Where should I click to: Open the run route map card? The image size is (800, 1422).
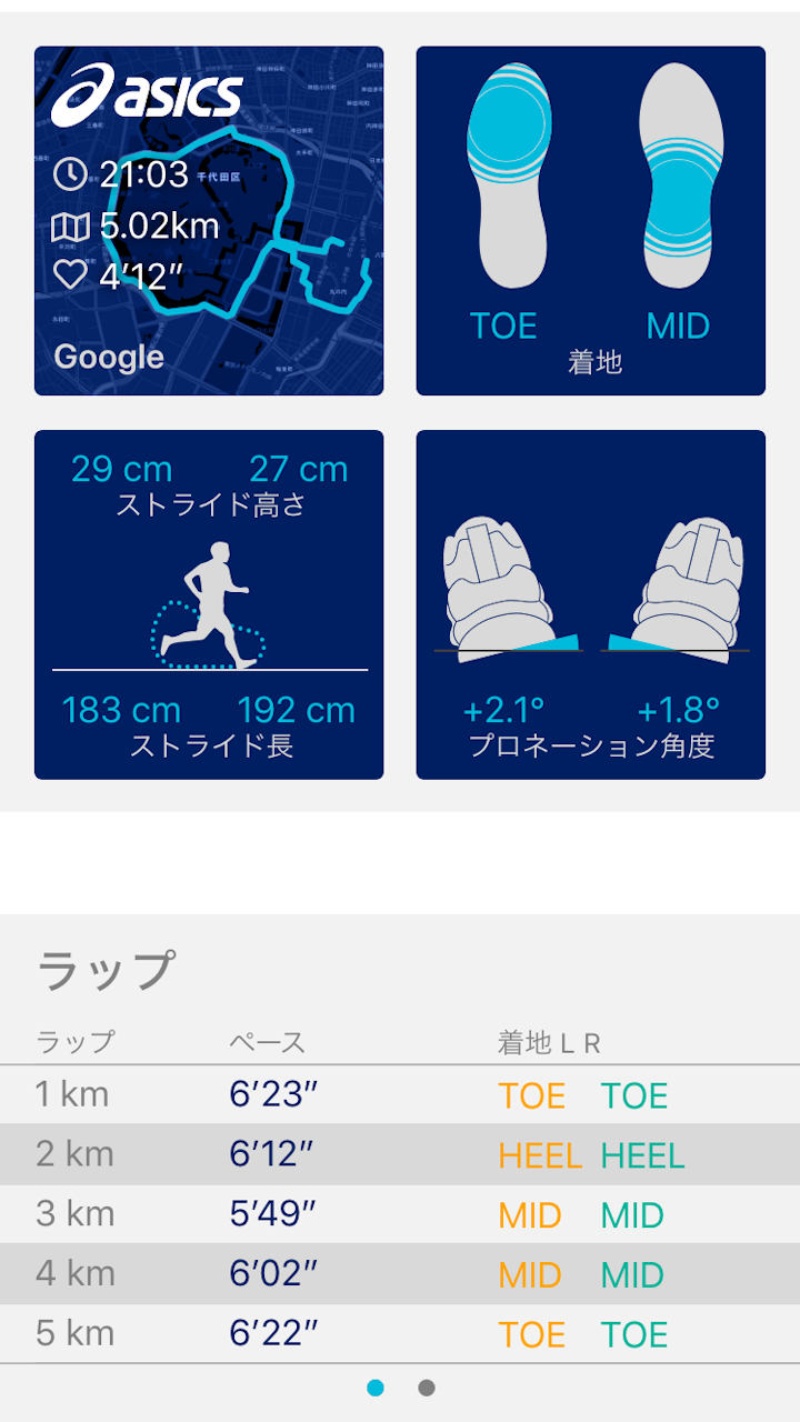(x=209, y=221)
